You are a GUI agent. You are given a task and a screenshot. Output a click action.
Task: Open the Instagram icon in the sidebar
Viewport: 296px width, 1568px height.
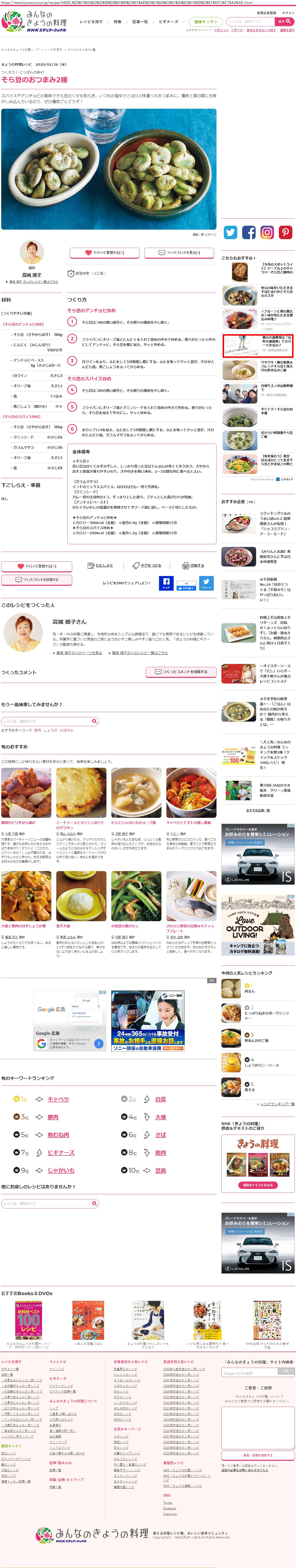[x=267, y=232]
